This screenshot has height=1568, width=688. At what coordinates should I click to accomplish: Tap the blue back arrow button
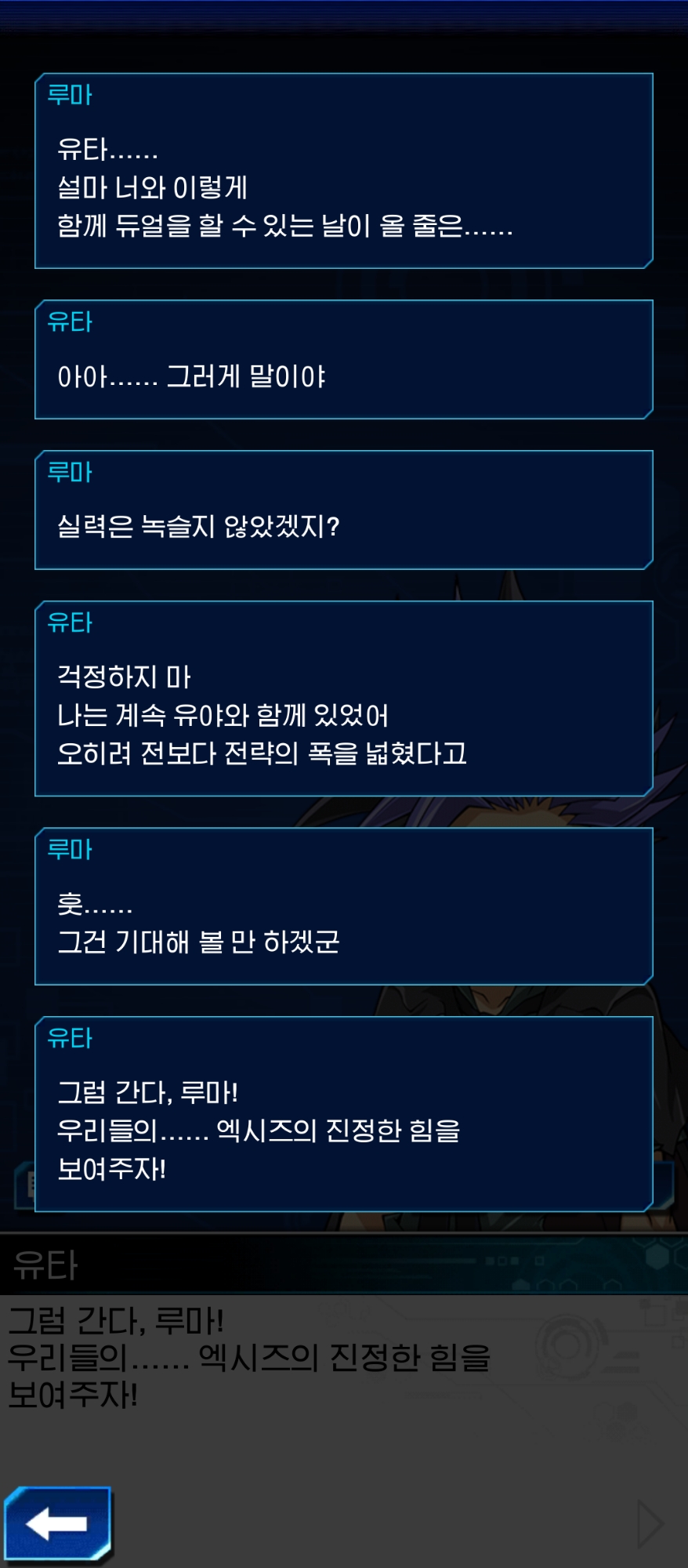point(57,1524)
